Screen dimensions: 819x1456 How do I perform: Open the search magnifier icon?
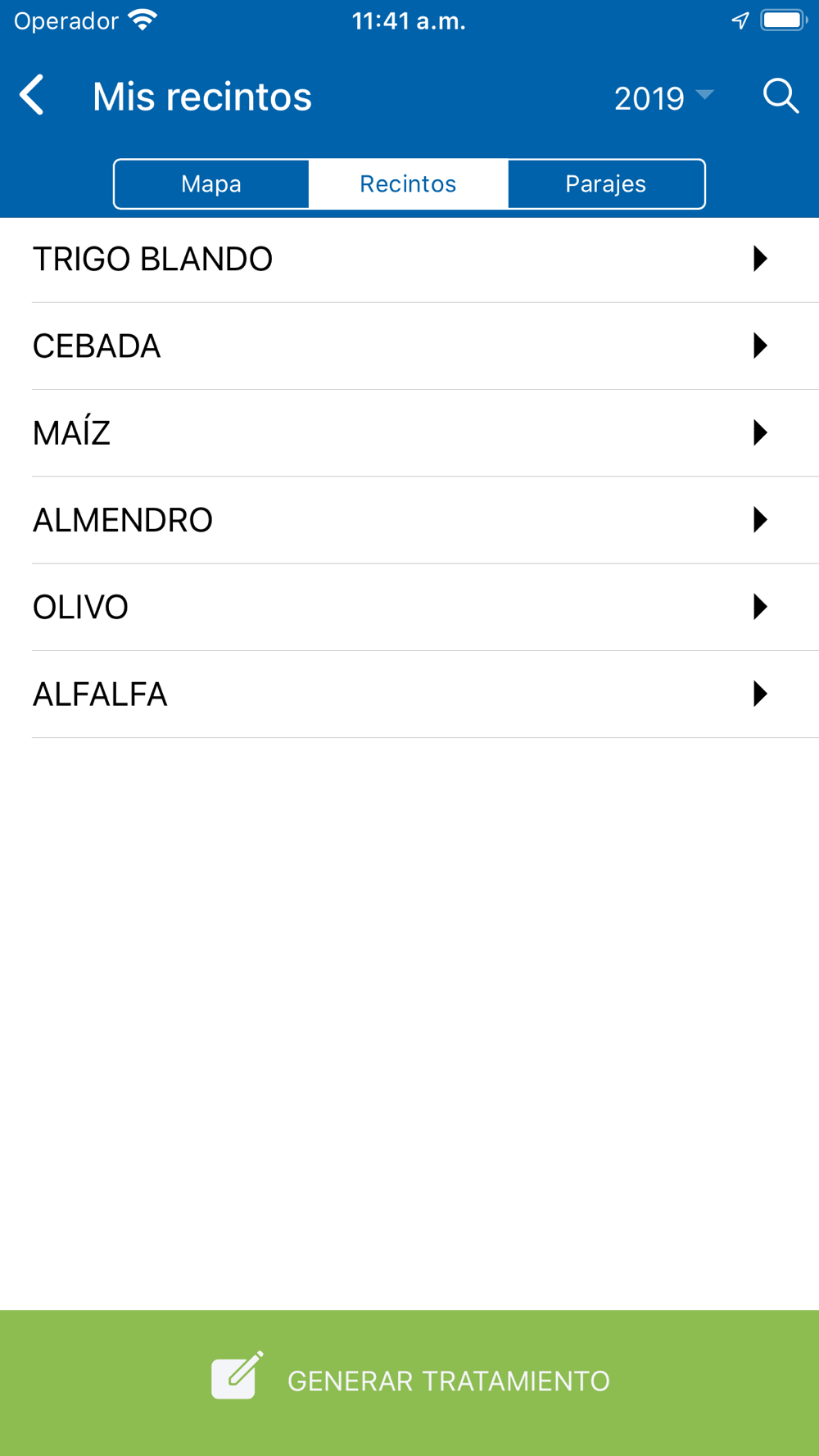pos(781,97)
